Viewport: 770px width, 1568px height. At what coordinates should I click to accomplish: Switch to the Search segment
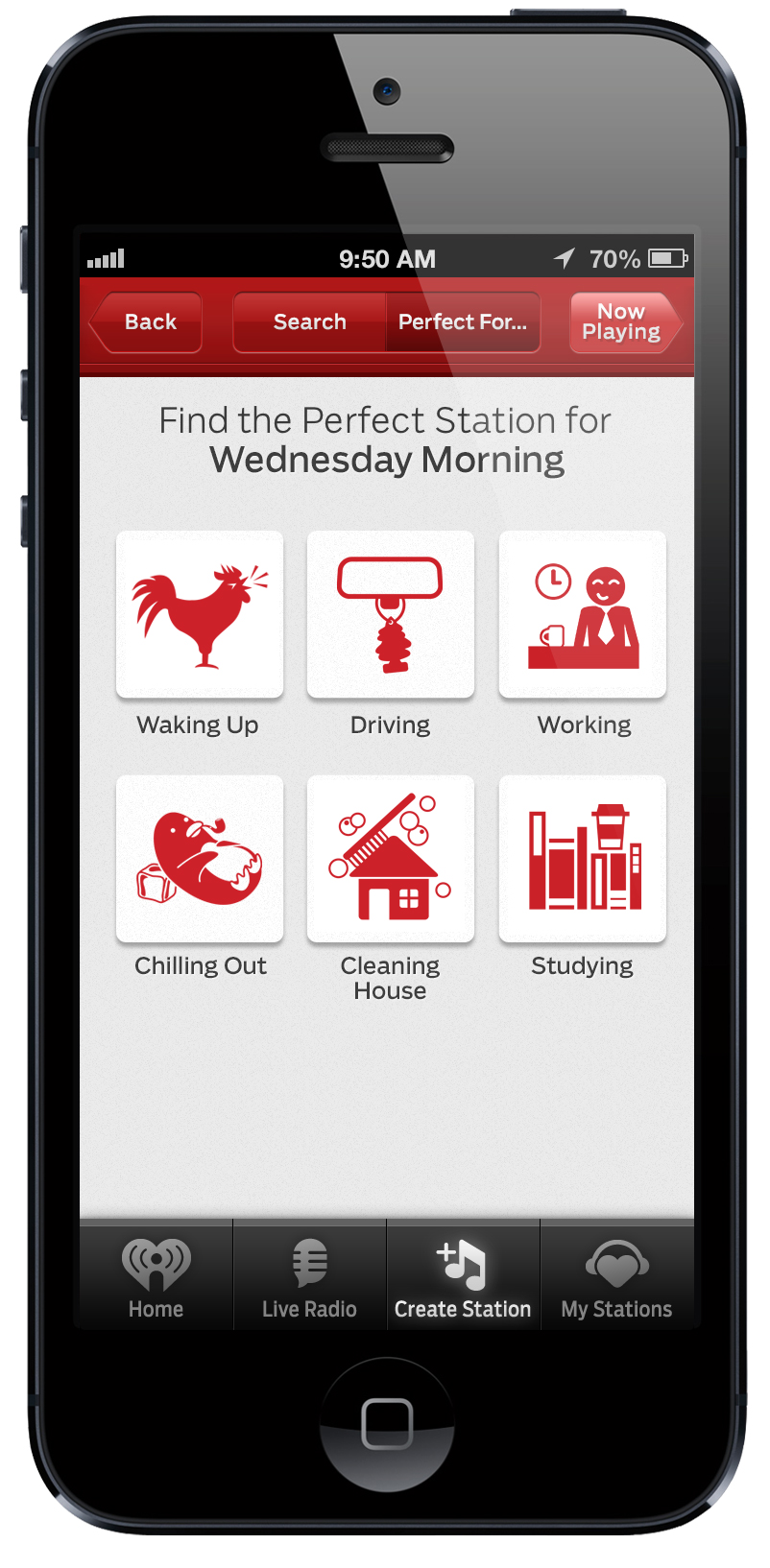(x=309, y=322)
